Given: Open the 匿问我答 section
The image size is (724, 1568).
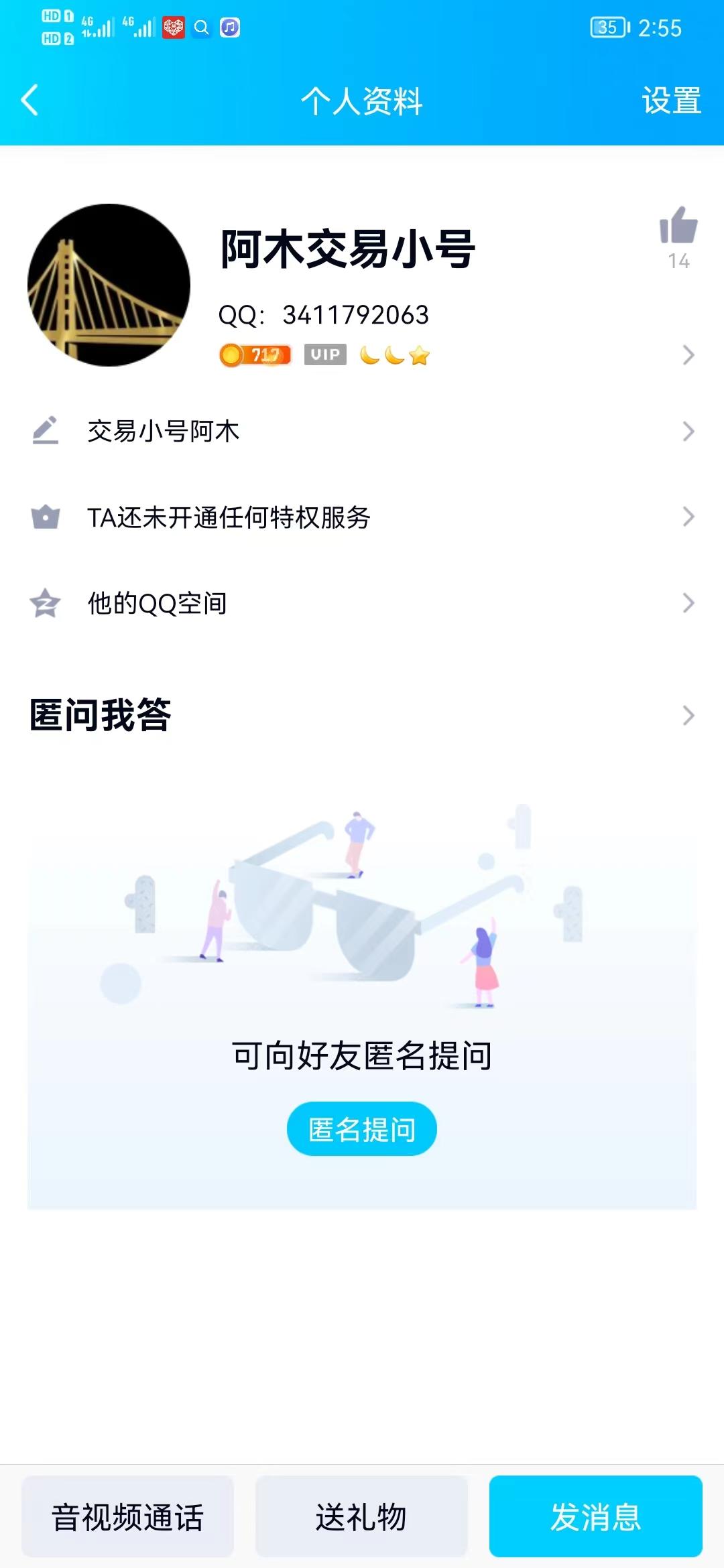Looking at the screenshot, I should 362,715.
